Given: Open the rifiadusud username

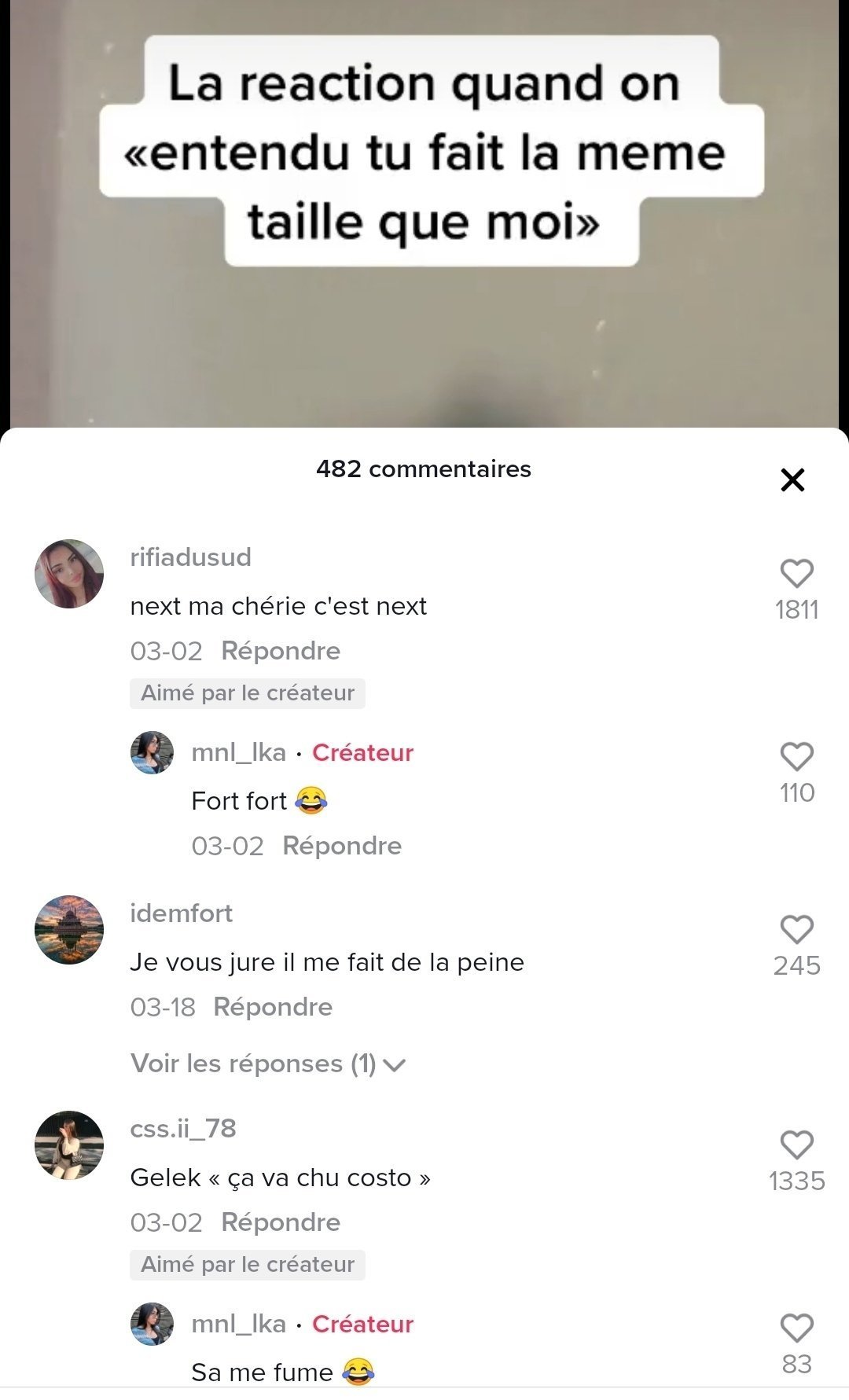Looking at the screenshot, I should [x=191, y=557].
